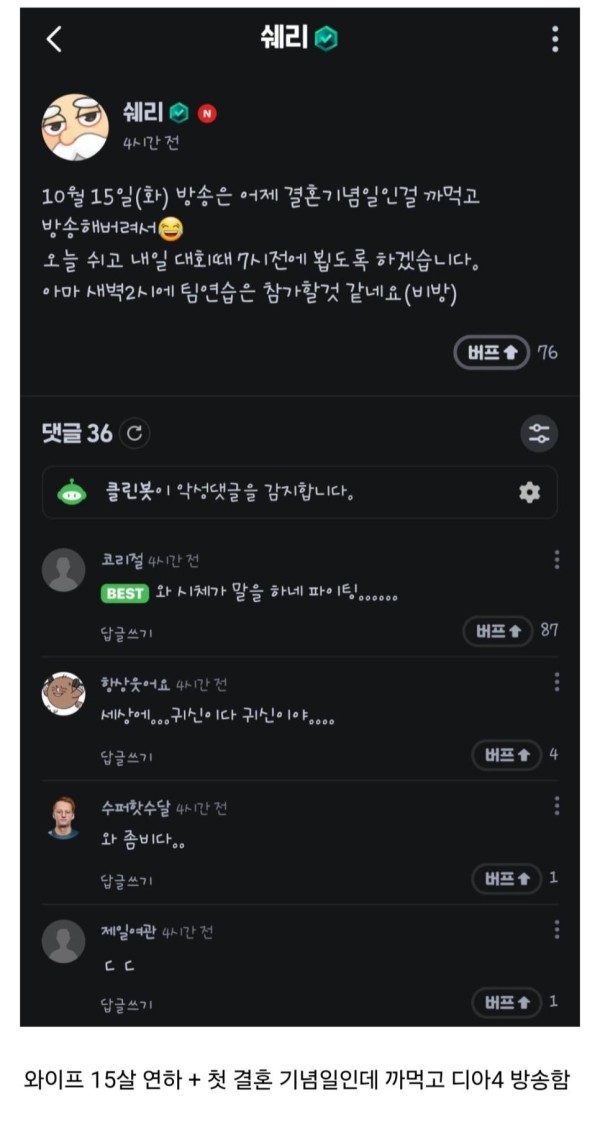The height and width of the screenshot is (1127, 600).
Task: Reply to 항상웃어요's comment
Action: tap(126, 757)
